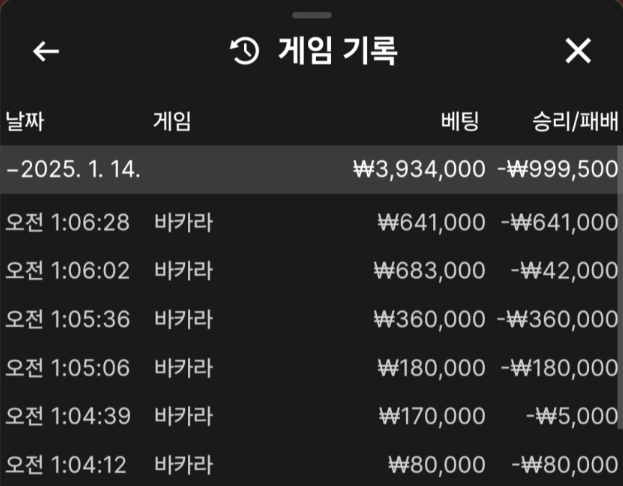
Task: Close the game history panel
Action: 578,52
